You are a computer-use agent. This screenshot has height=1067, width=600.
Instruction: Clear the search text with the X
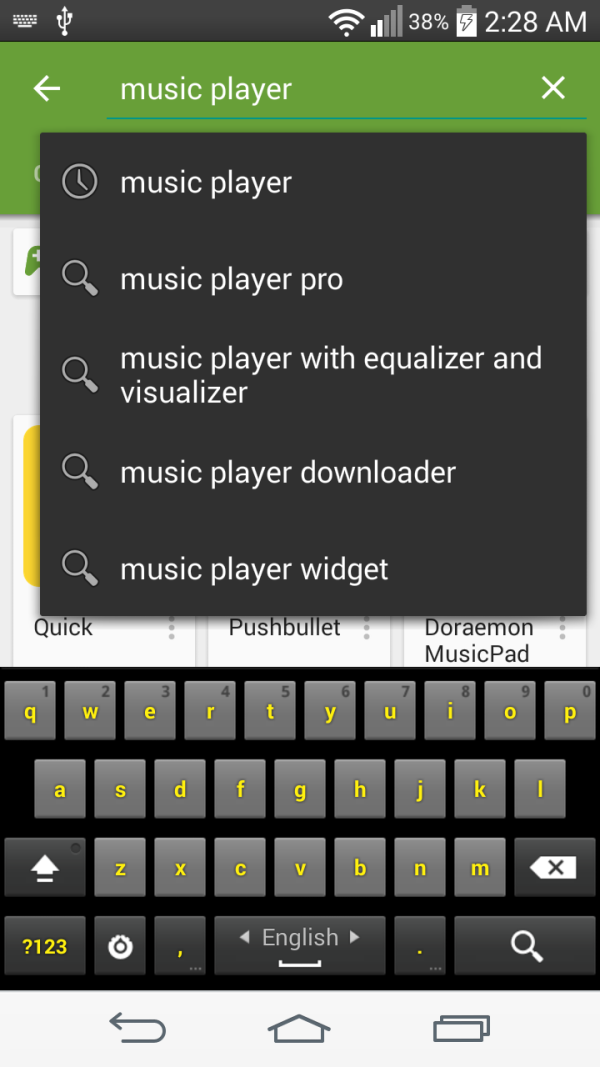[553, 89]
